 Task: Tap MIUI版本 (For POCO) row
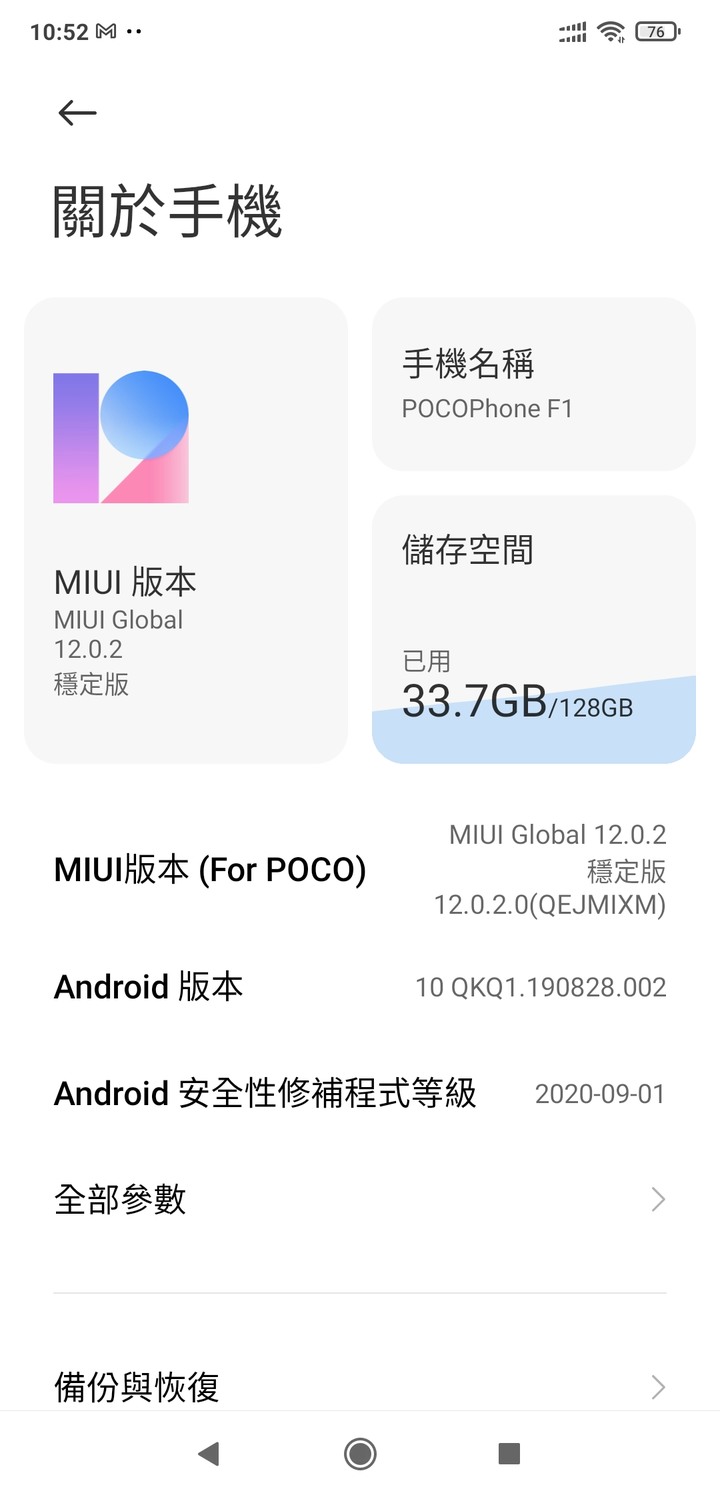tap(360, 869)
